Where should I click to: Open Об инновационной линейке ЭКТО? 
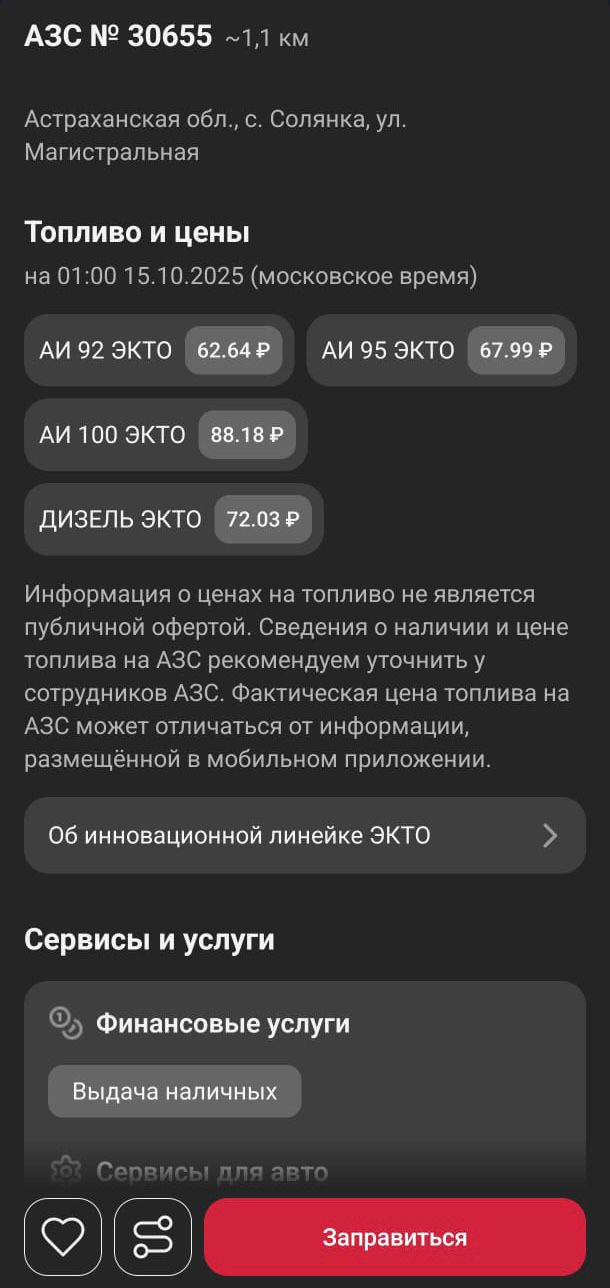coord(305,835)
